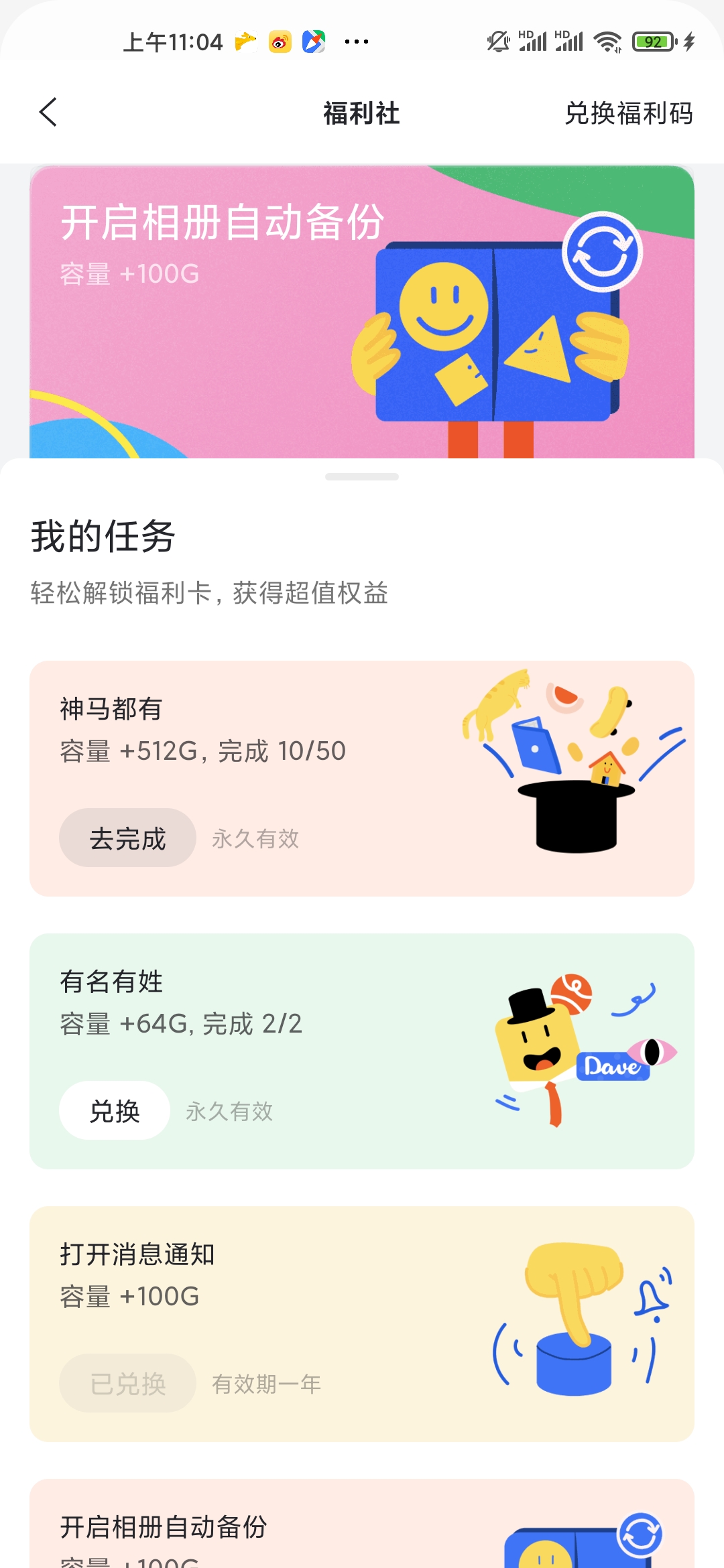This screenshot has width=724, height=1568.
Task: Tap the sheet drag handle above 我的任务
Action: point(362,476)
